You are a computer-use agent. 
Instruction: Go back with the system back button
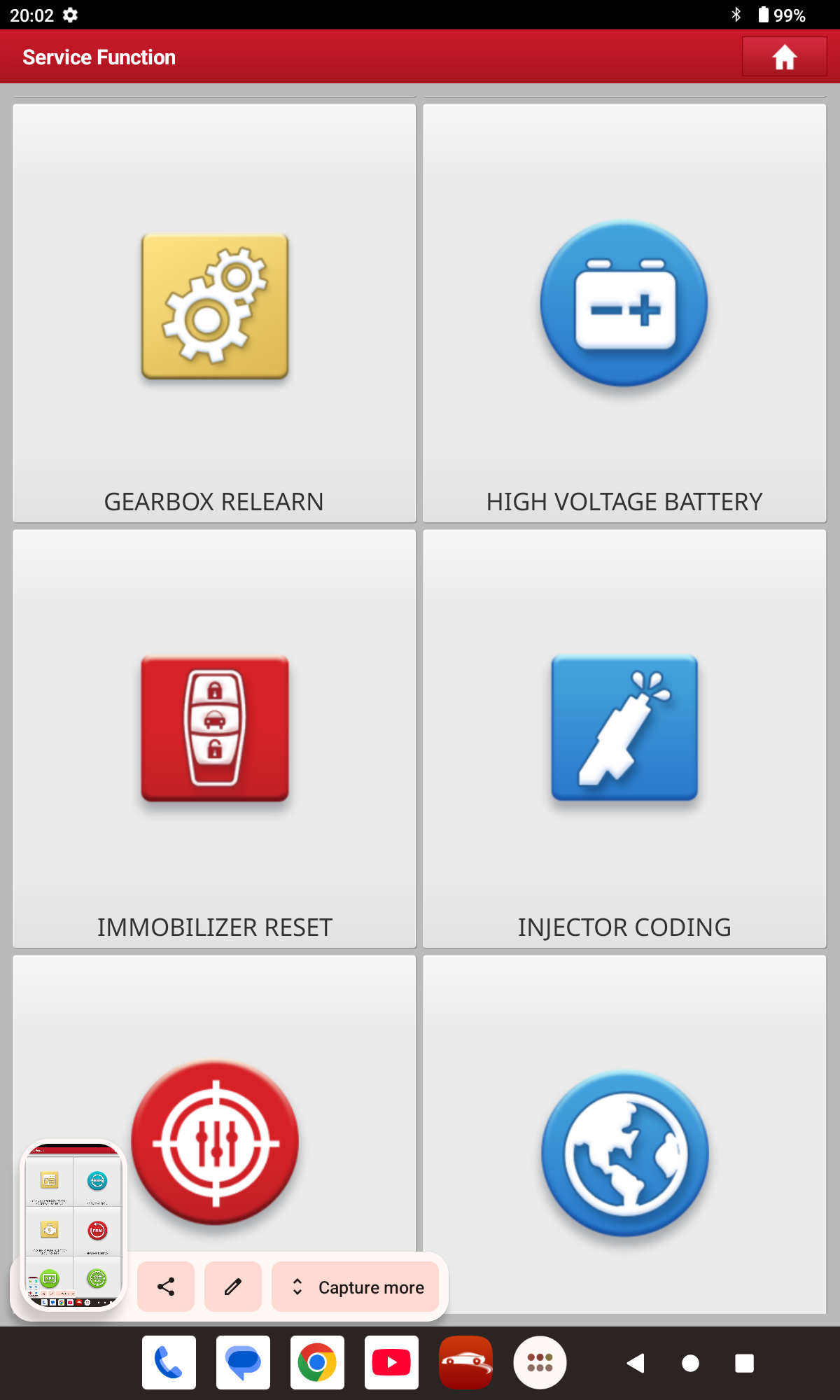point(636,1363)
